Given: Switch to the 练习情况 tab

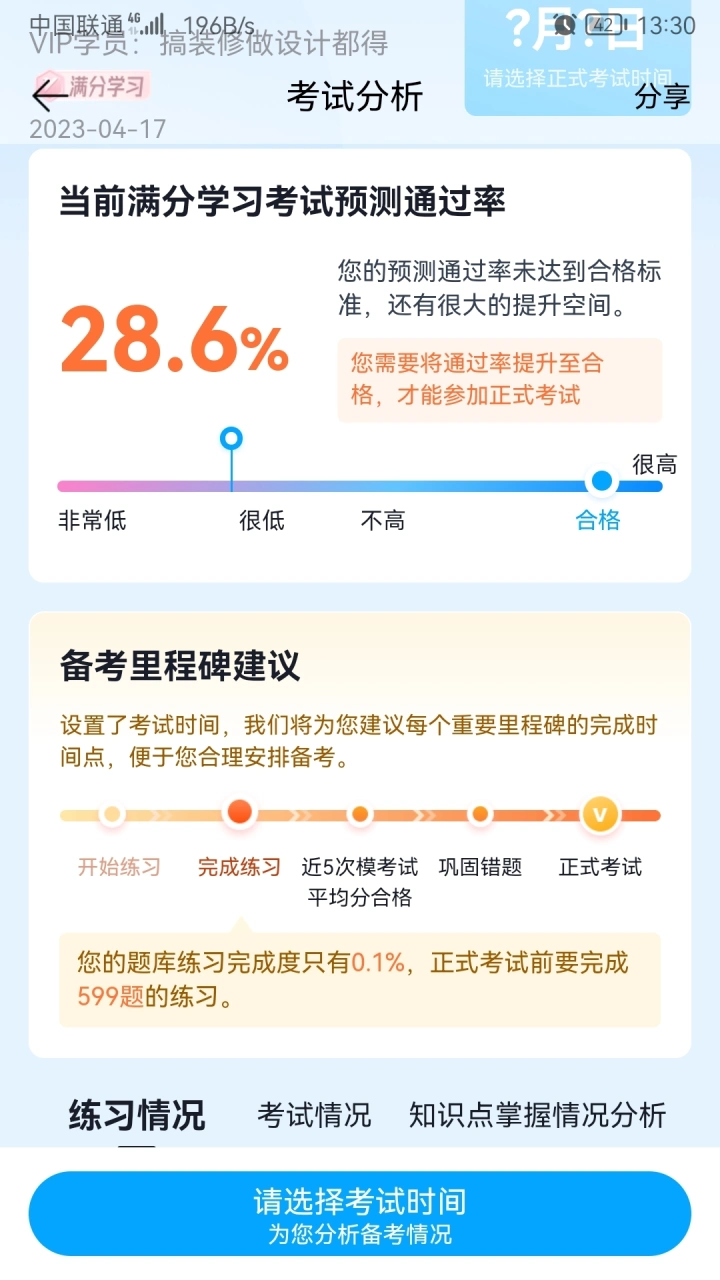Looking at the screenshot, I should click(136, 1114).
